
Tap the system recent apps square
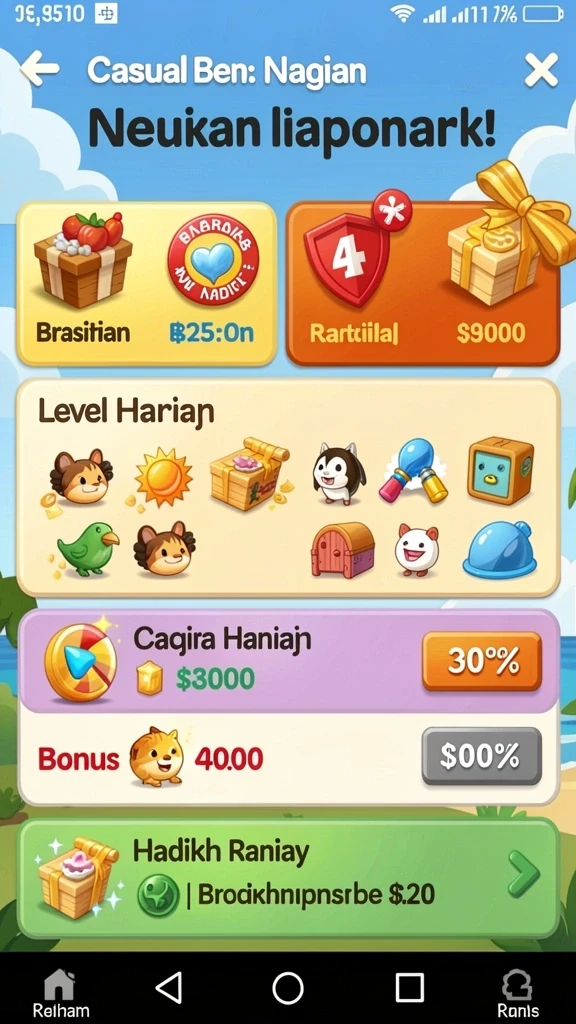coord(409,987)
